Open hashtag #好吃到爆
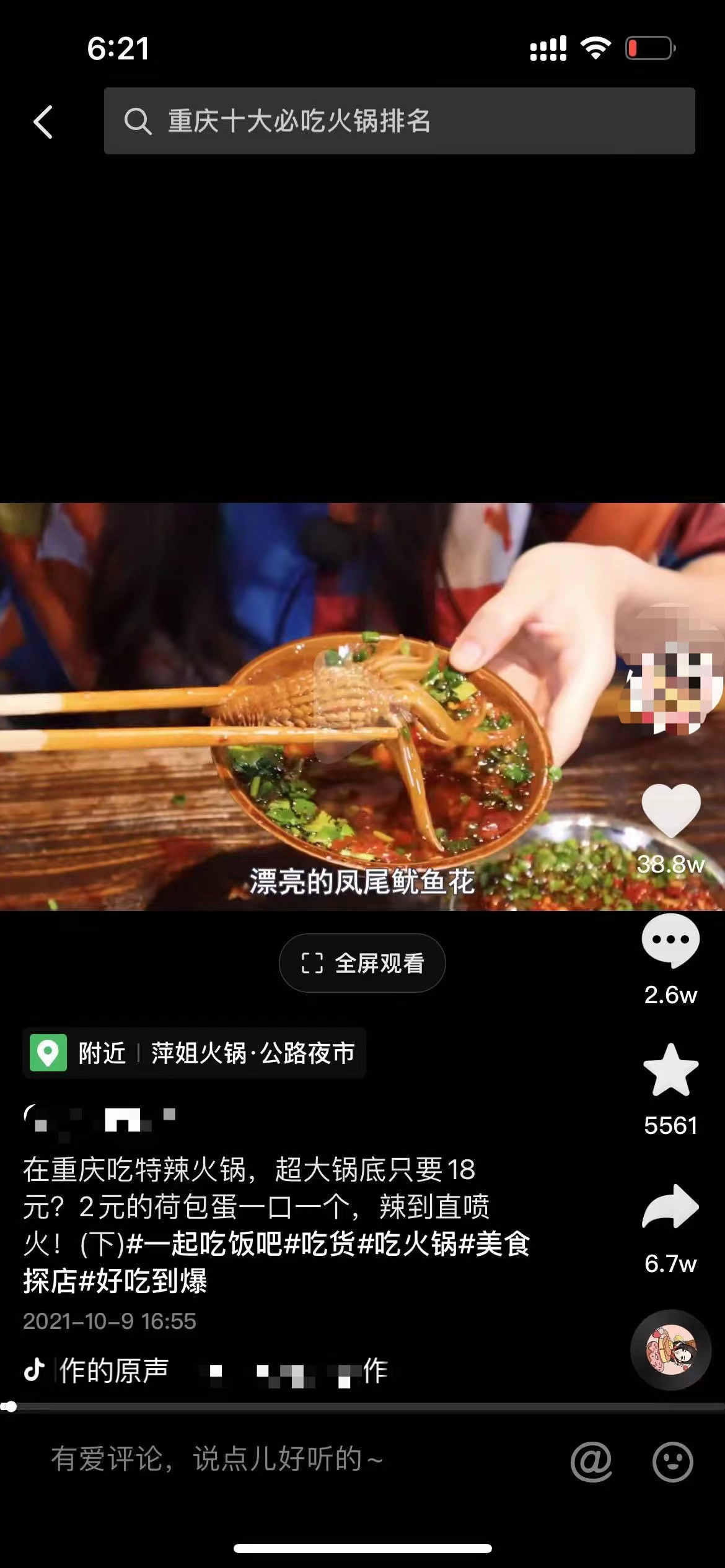This screenshot has height=1568, width=725. tap(144, 1281)
